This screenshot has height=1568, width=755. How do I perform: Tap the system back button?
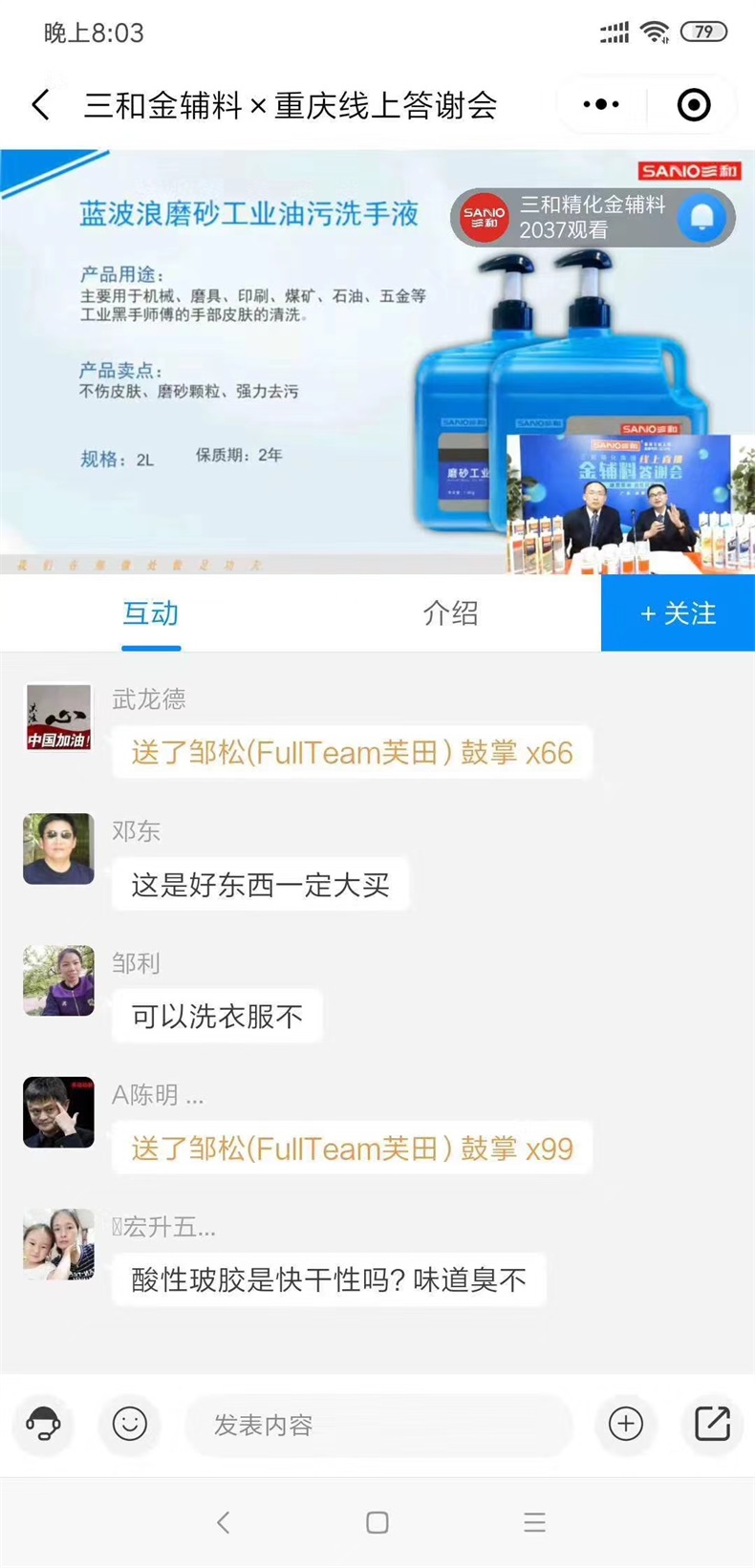coord(223,1522)
